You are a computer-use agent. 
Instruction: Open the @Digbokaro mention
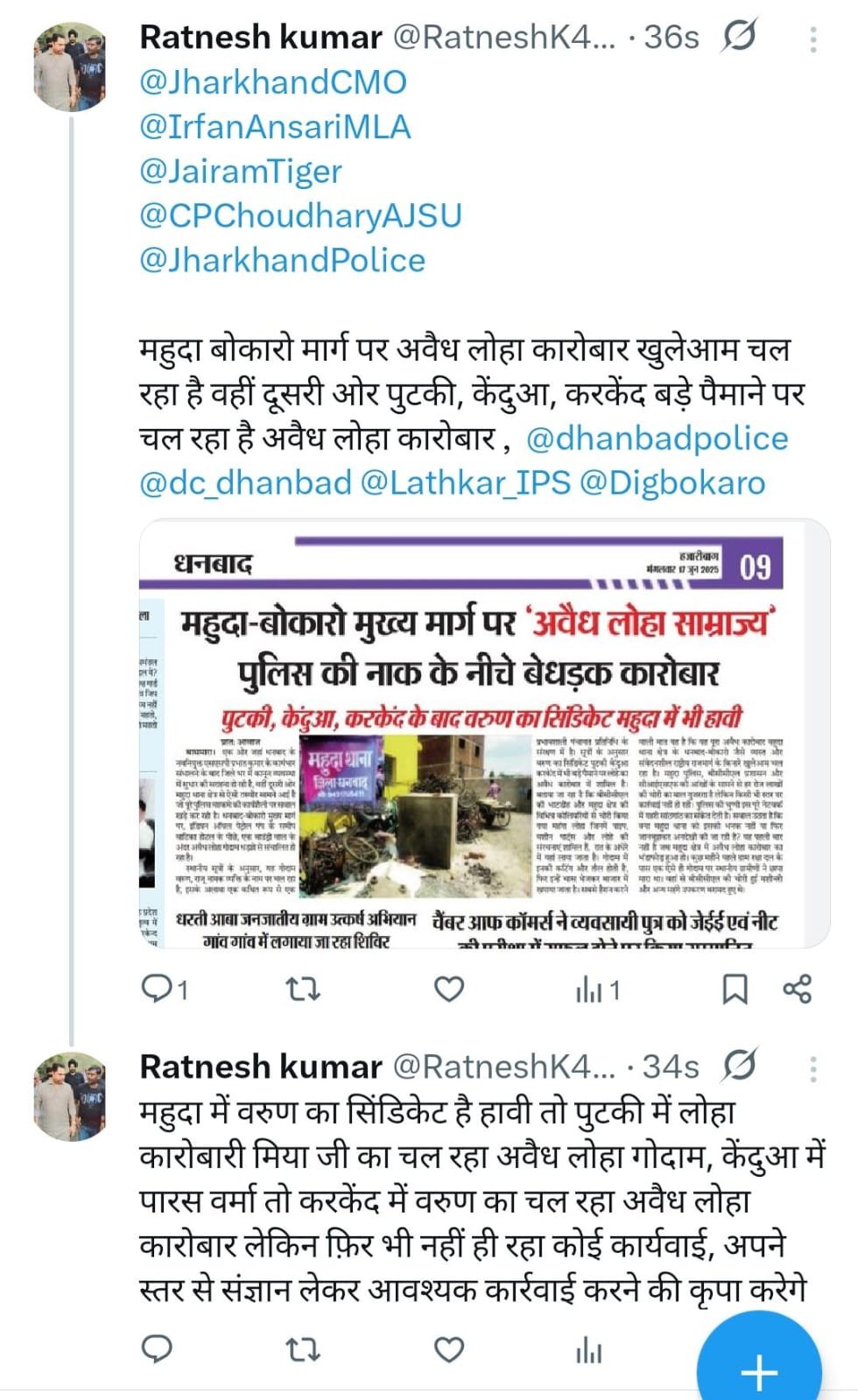pyautogui.click(x=672, y=482)
